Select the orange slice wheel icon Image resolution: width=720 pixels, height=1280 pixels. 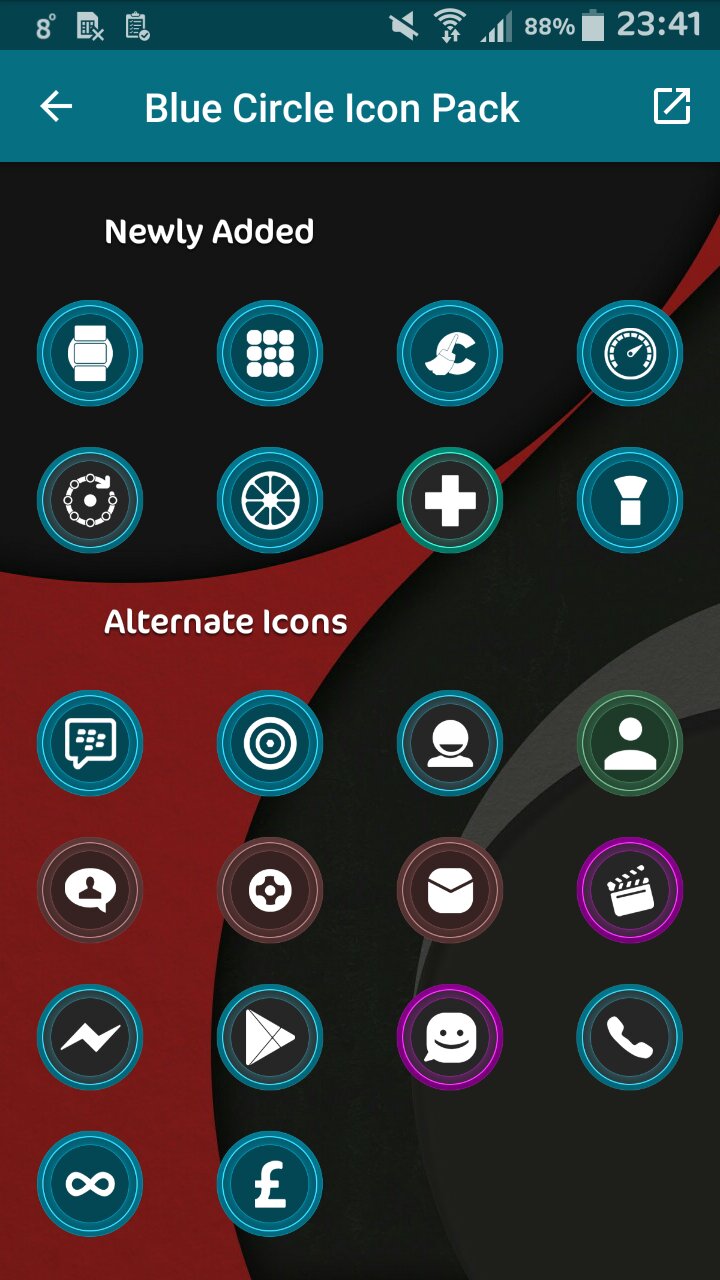[x=270, y=499]
